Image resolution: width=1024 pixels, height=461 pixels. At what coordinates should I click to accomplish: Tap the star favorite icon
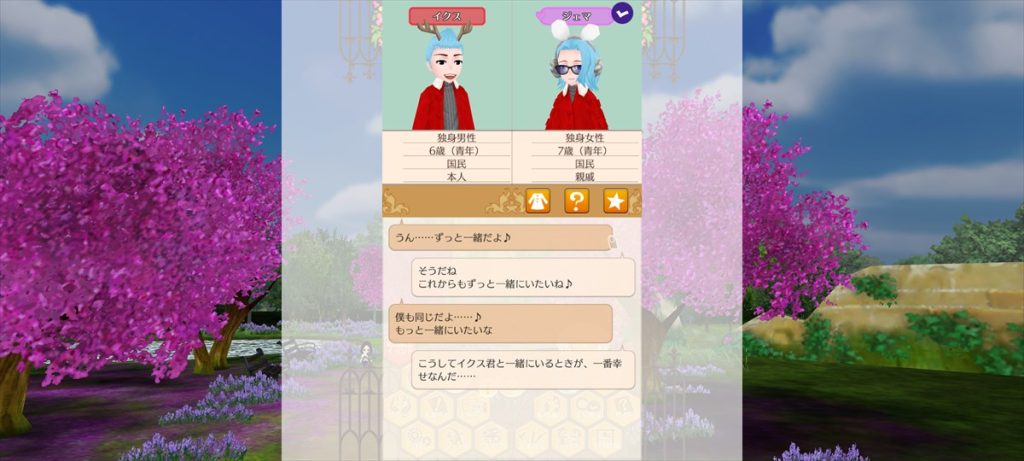[x=615, y=201]
